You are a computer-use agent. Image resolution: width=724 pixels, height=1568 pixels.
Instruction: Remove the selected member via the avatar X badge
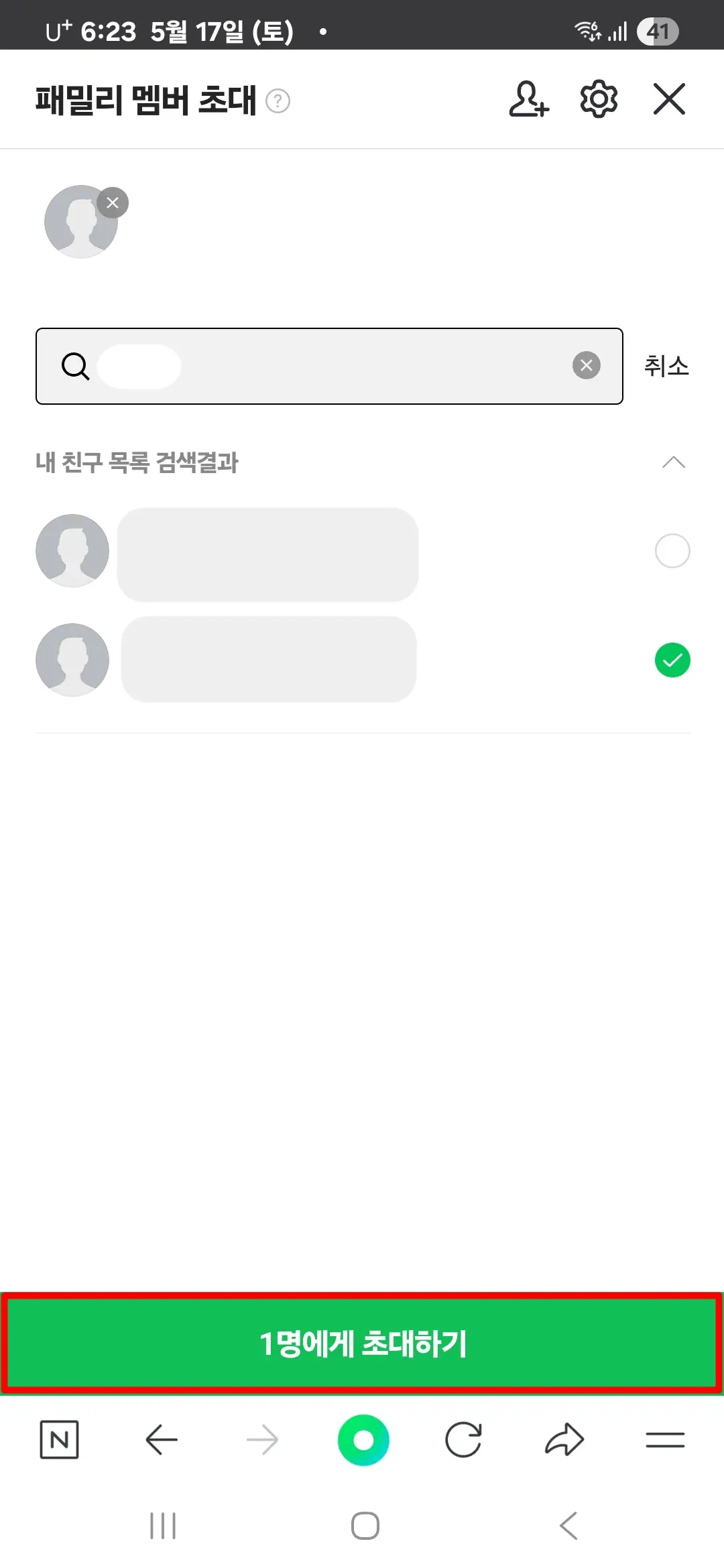113,203
